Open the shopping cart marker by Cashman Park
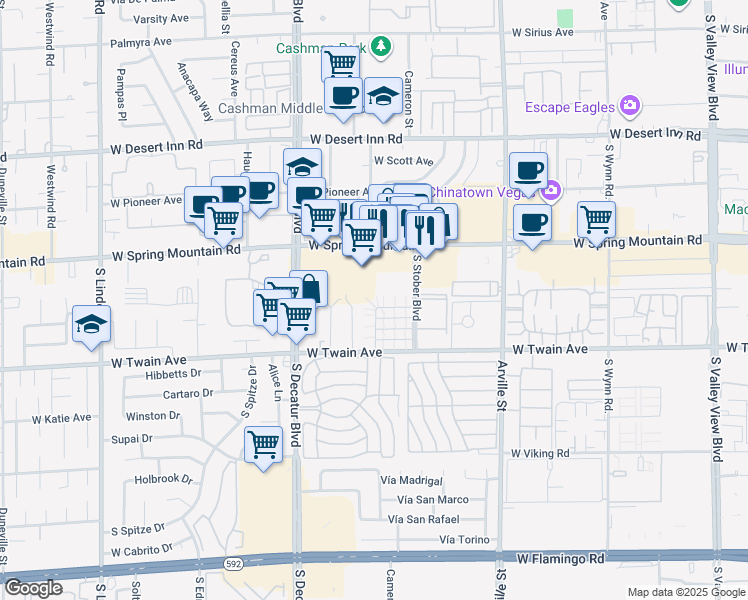 pyautogui.click(x=341, y=62)
